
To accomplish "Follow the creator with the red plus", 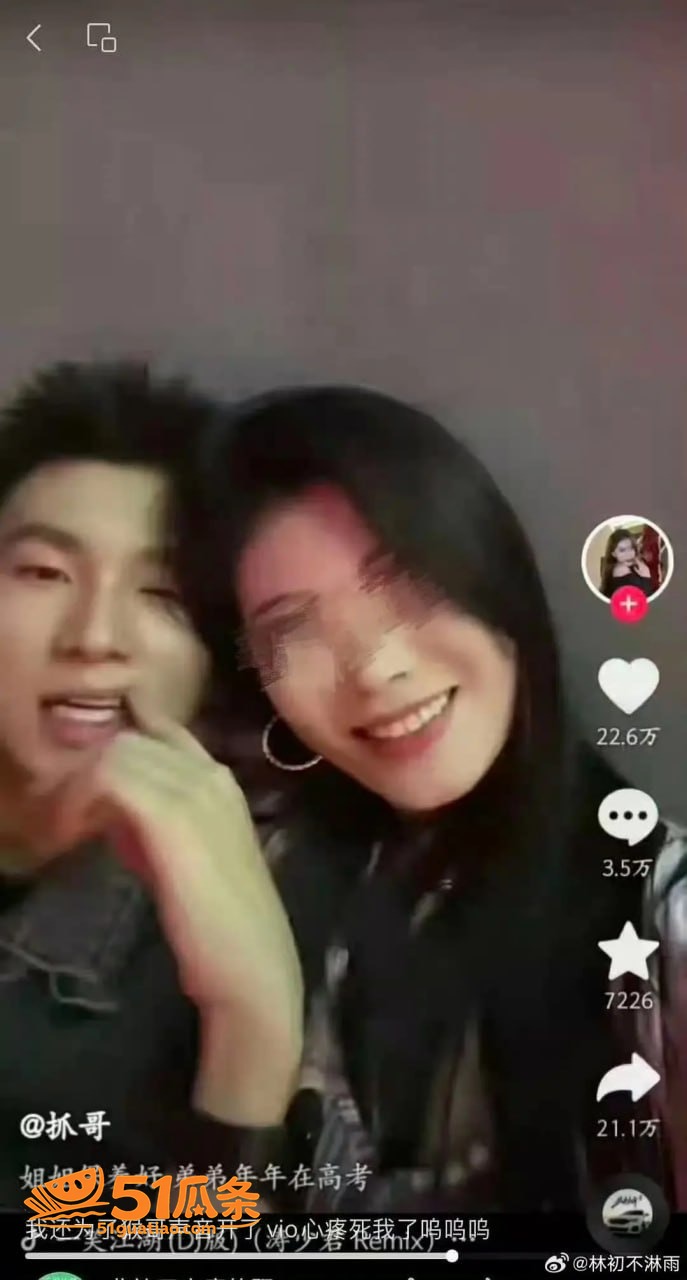I will [628, 604].
